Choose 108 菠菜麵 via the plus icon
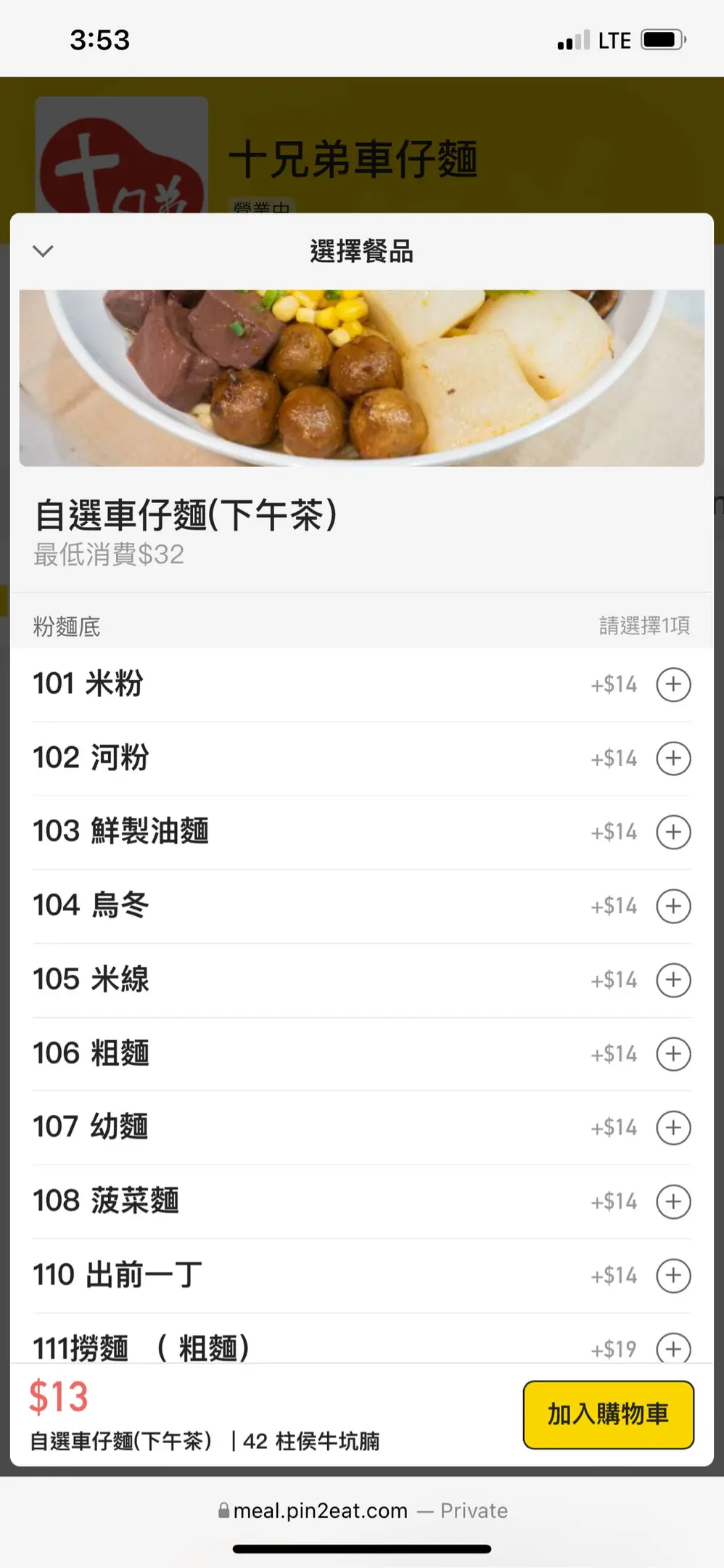Screen dimensions: 724x1568 [x=673, y=1201]
